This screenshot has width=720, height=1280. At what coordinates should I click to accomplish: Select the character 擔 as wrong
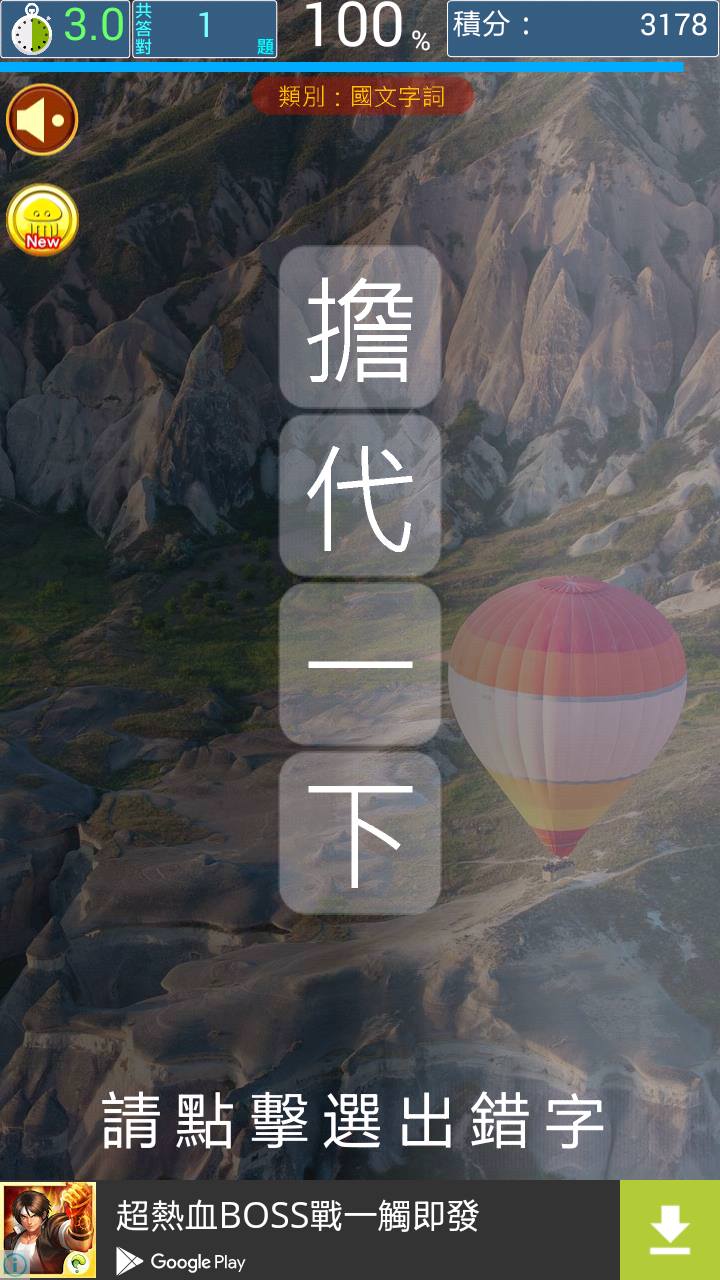coord(360,327)
